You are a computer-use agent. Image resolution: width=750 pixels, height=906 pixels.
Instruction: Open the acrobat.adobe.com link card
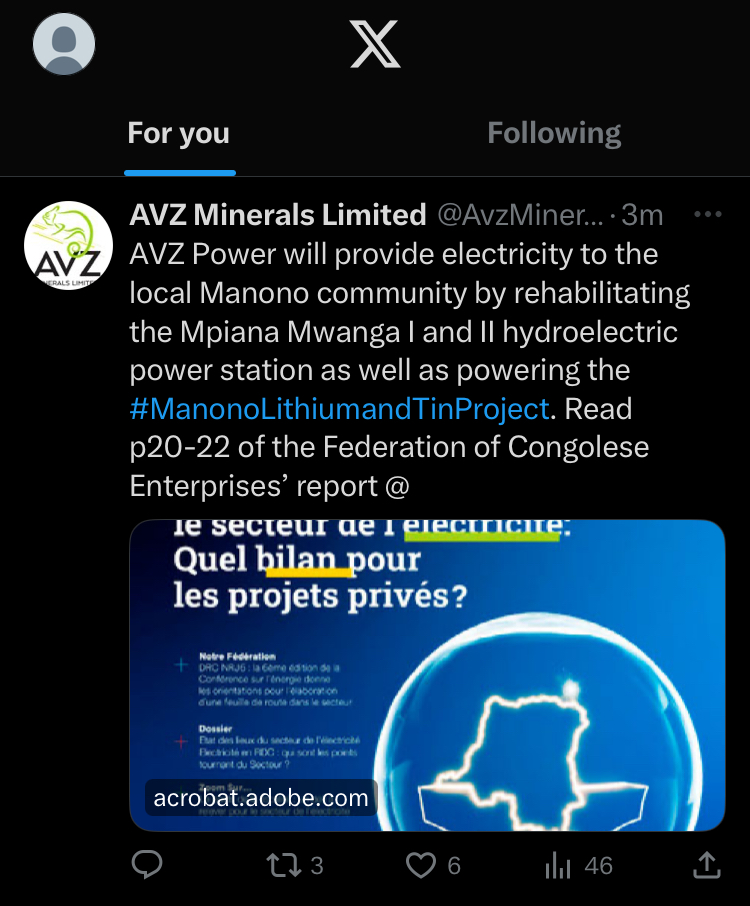(427, 675)
